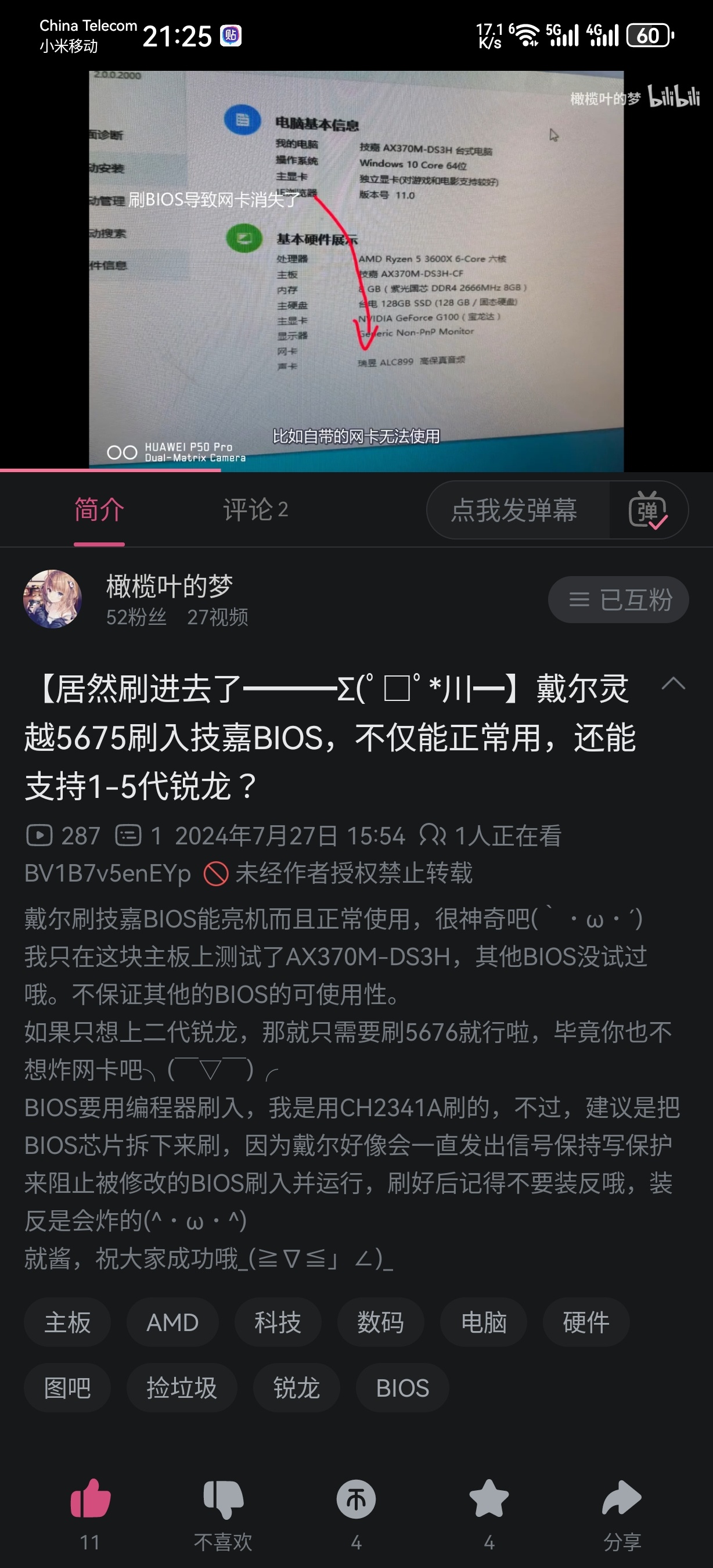Open the BIOS tag chip
The height and width of the screenshot is (1568, 713).
pyautogui.click(x=402, y=1388)
